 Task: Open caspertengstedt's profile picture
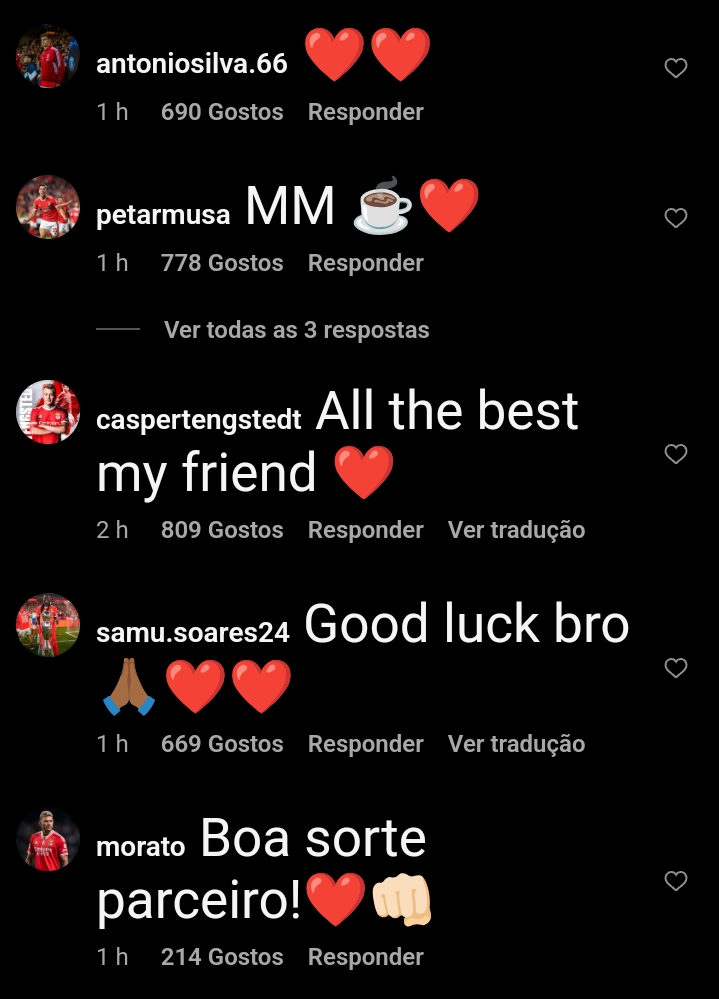[x=48, y=412]
